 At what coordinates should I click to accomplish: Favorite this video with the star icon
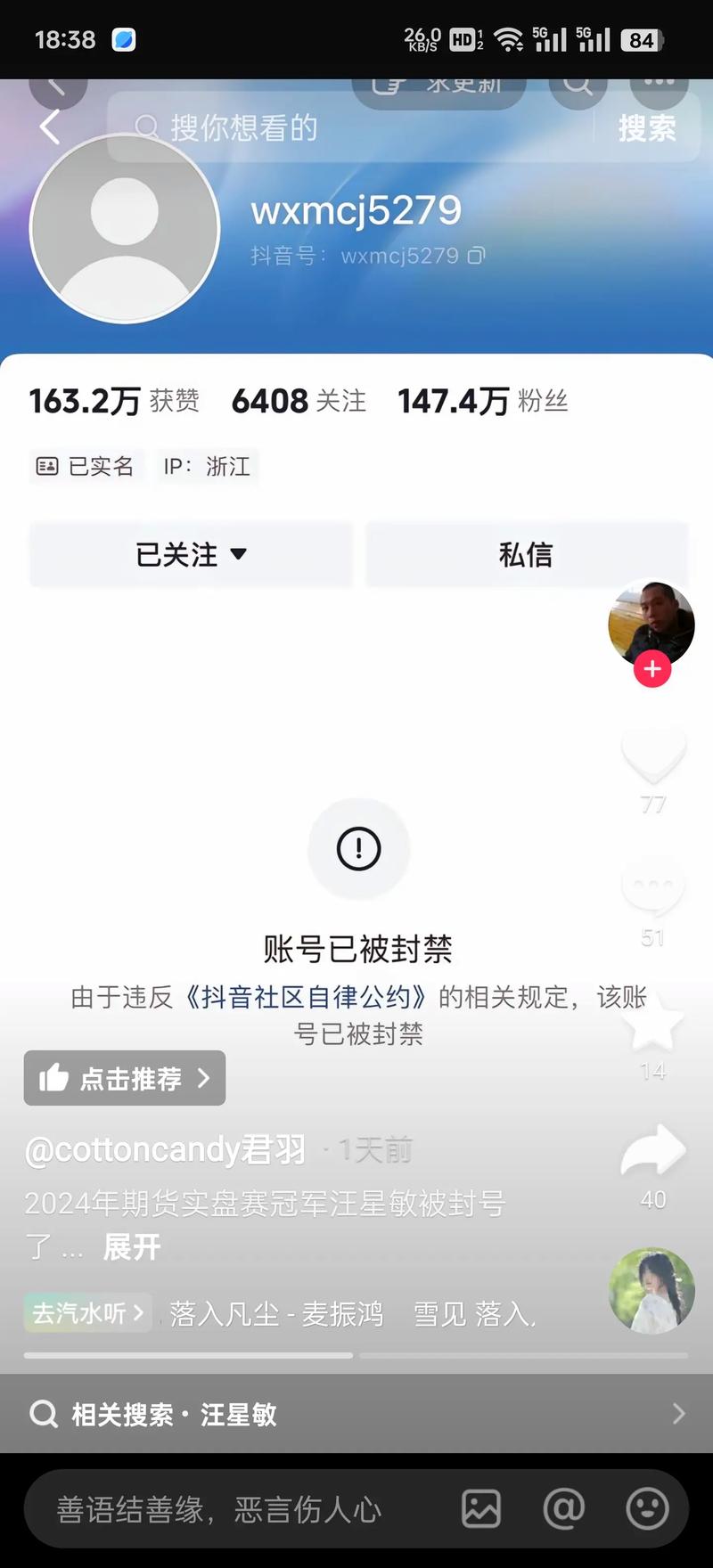(x=652, y=1023)
